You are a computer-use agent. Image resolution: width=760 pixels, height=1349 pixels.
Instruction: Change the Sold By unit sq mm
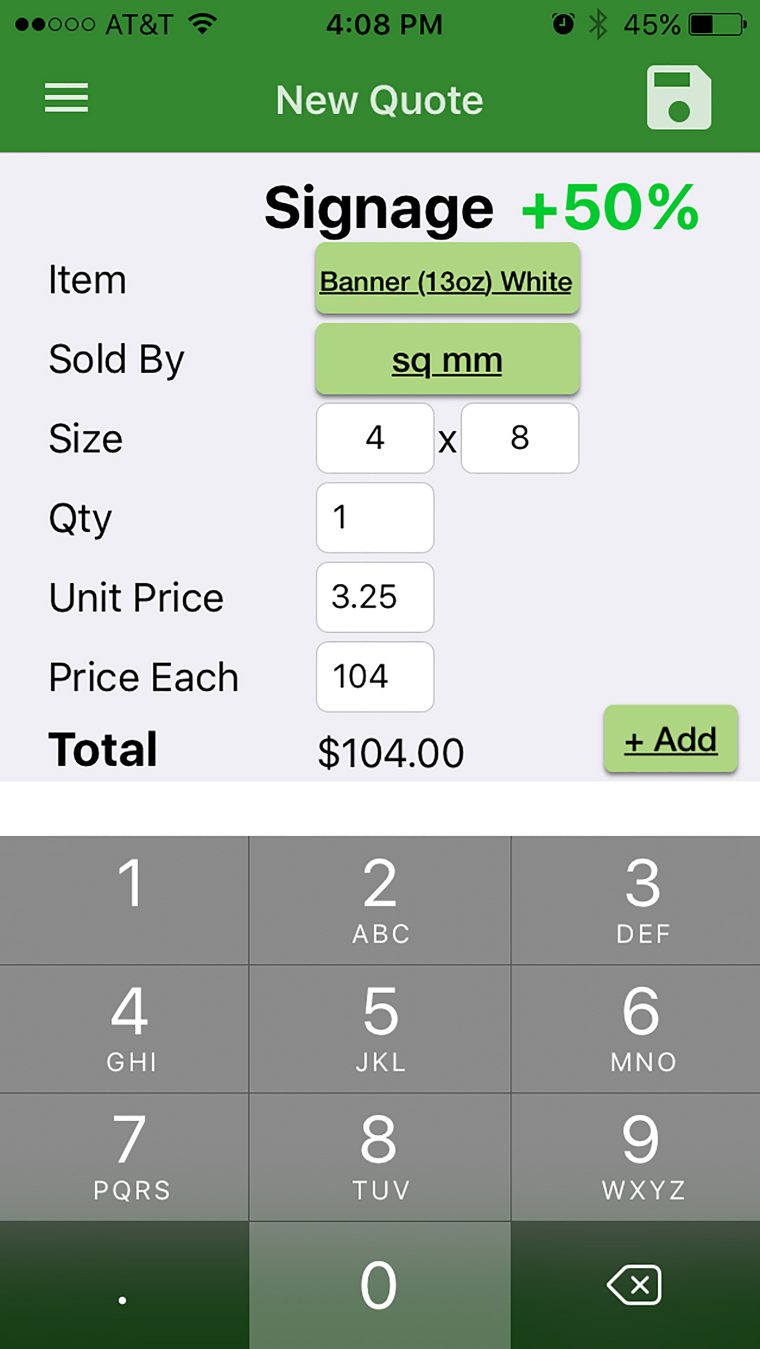pyautogui.click(x=447, y=358)
